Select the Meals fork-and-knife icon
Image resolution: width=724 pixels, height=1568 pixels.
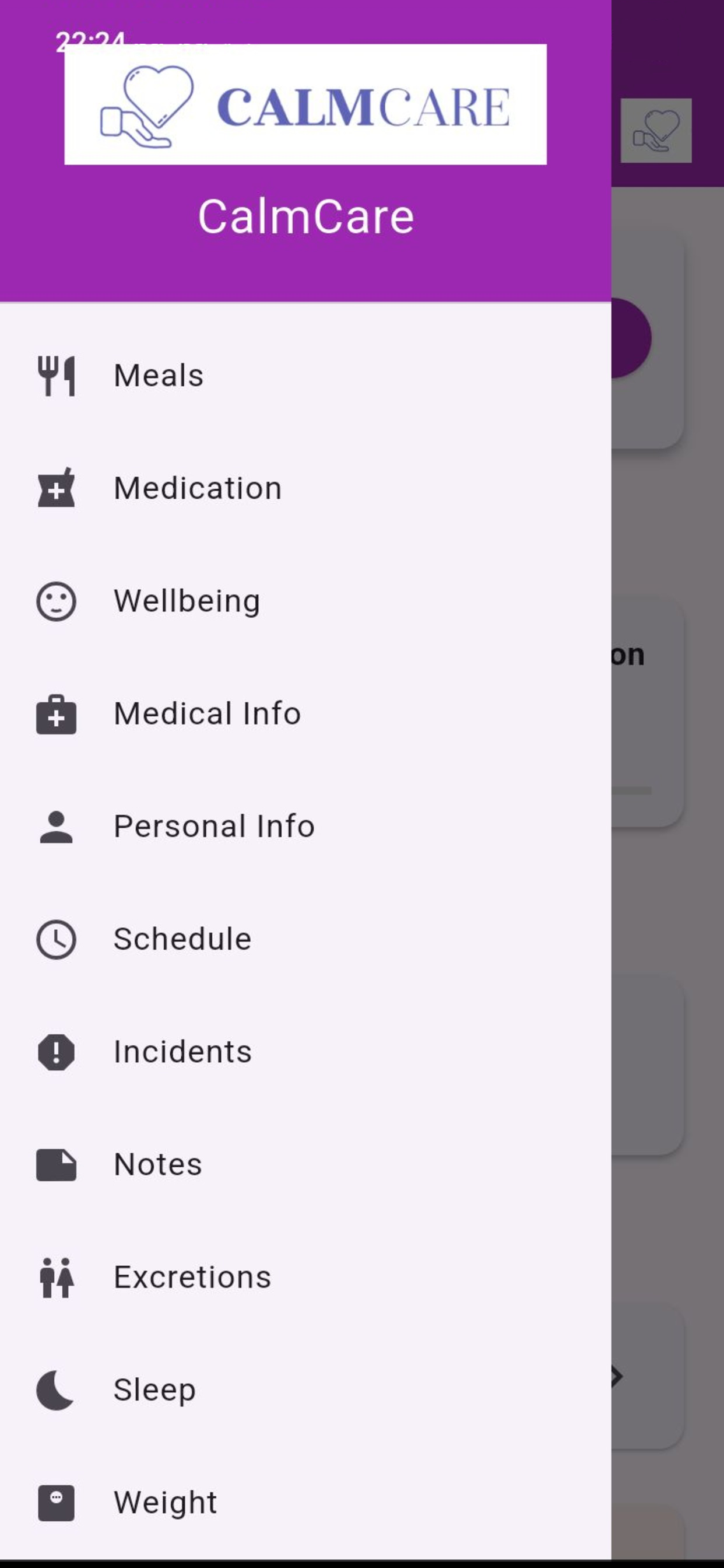(x=56, y=375)
